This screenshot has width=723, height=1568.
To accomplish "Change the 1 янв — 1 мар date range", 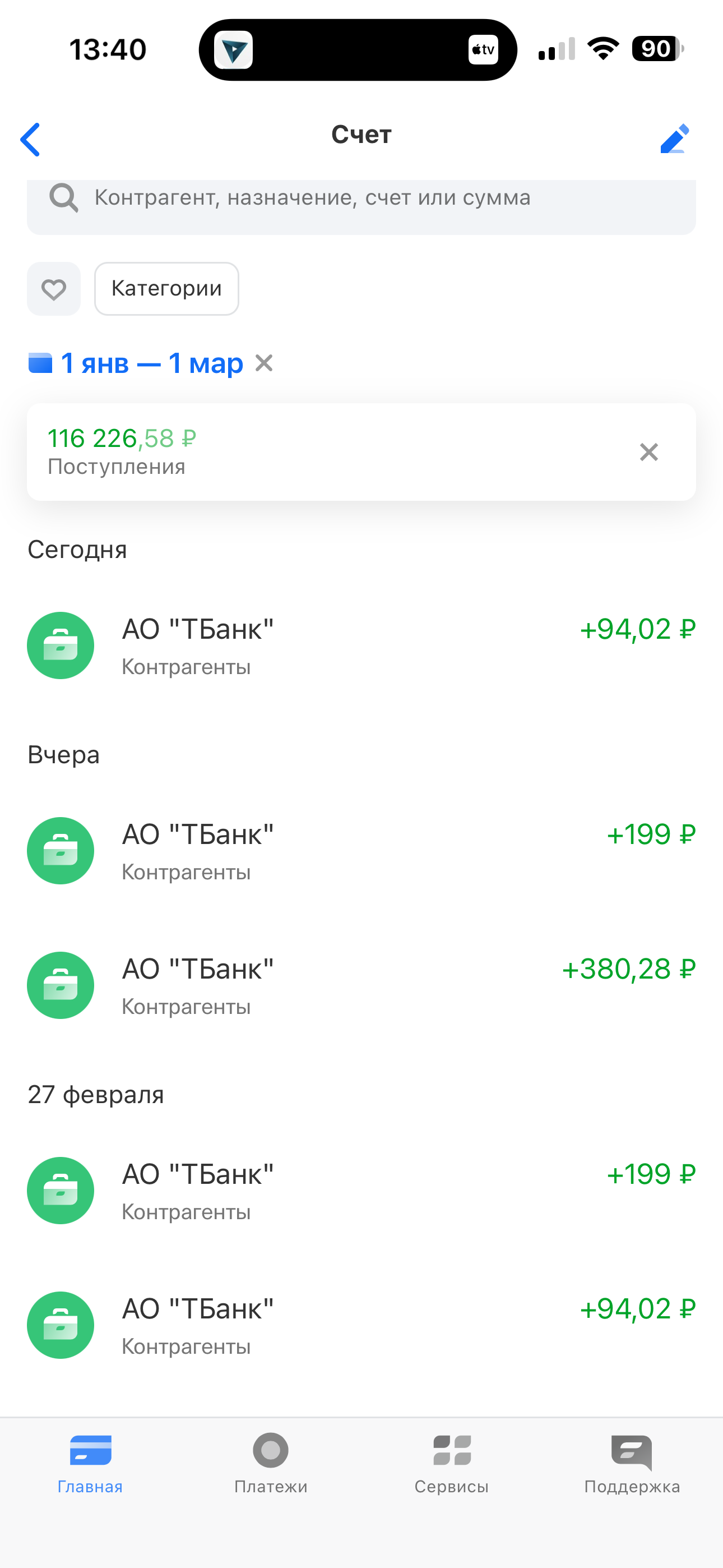I will click(151, 363).
